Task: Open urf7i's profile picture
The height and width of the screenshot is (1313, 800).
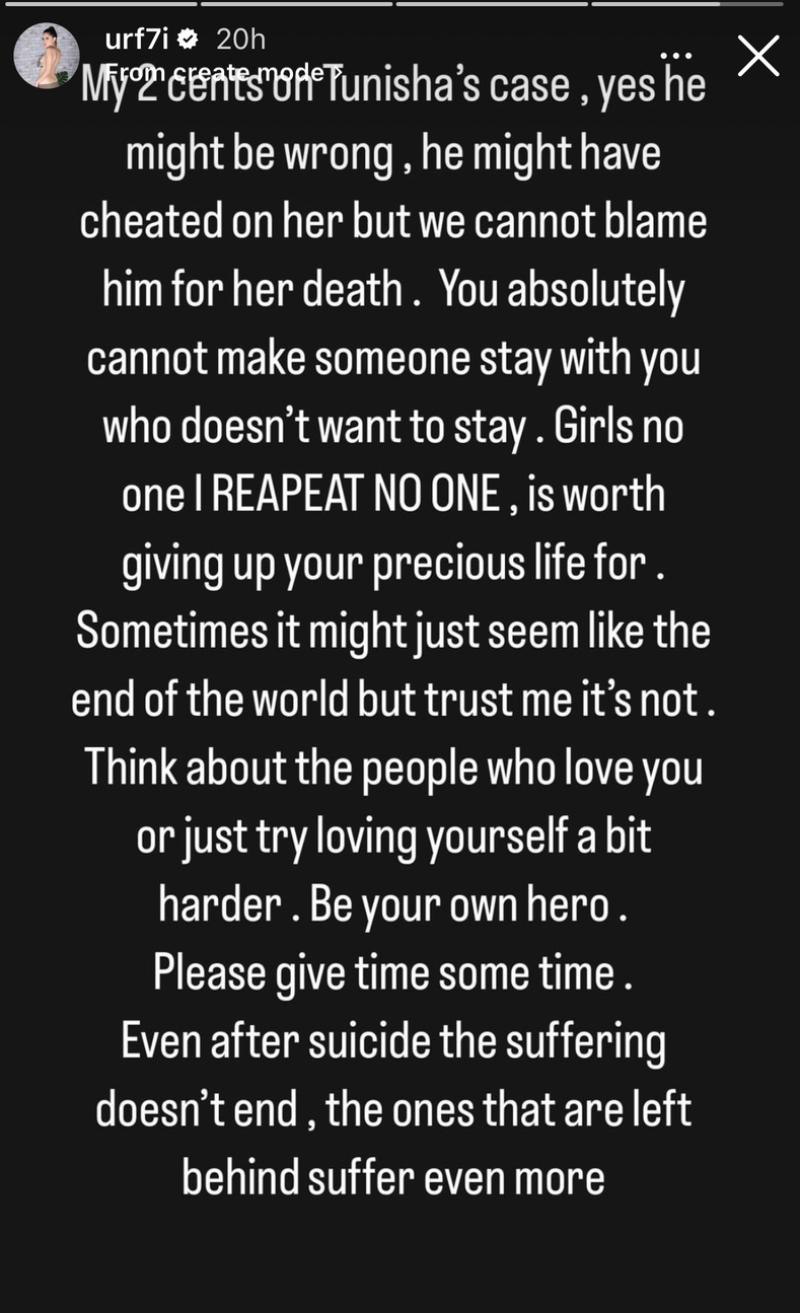Action: click(47, 56)
